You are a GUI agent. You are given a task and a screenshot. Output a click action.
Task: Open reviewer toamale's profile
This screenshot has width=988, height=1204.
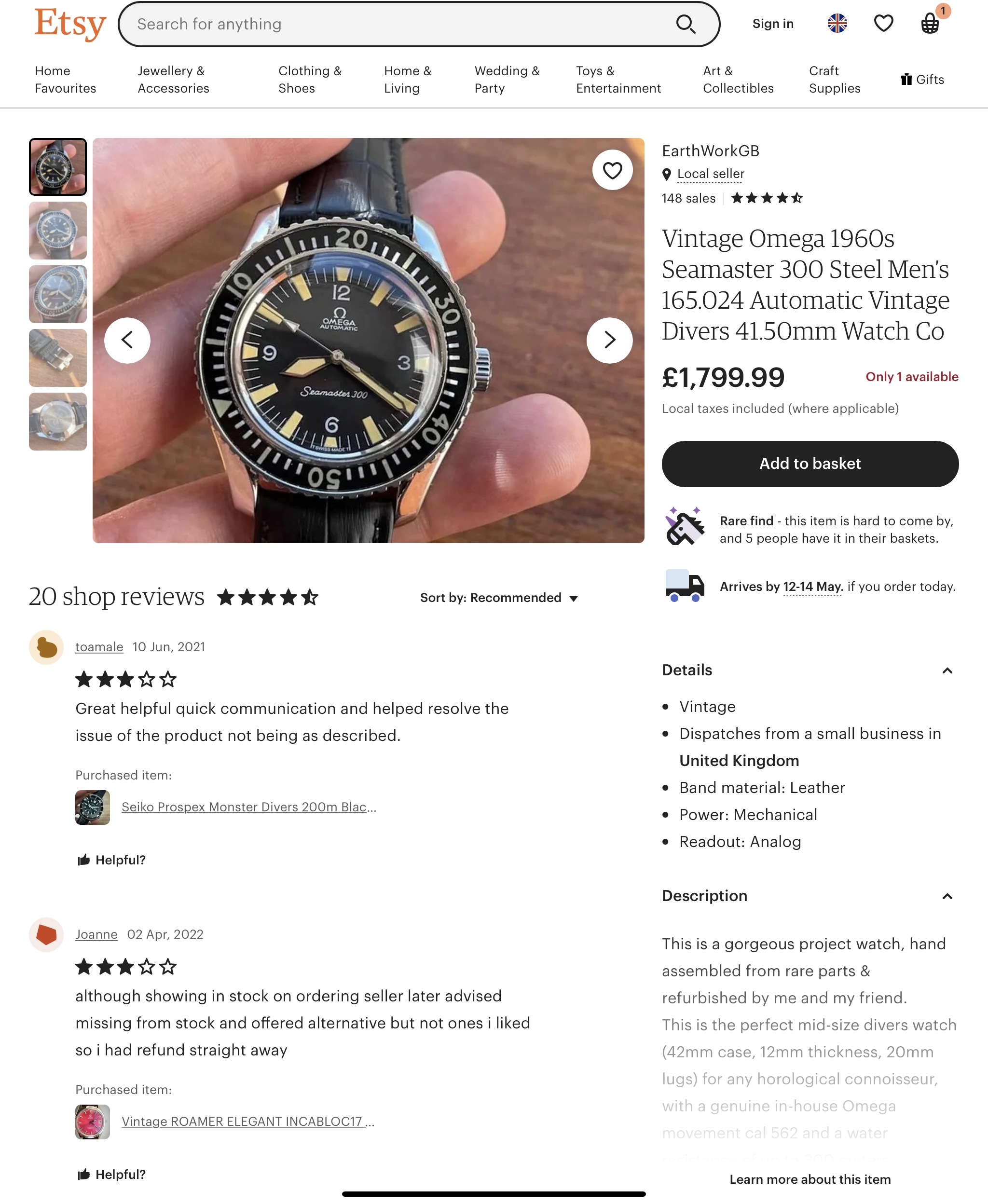[x=99, y=647]
